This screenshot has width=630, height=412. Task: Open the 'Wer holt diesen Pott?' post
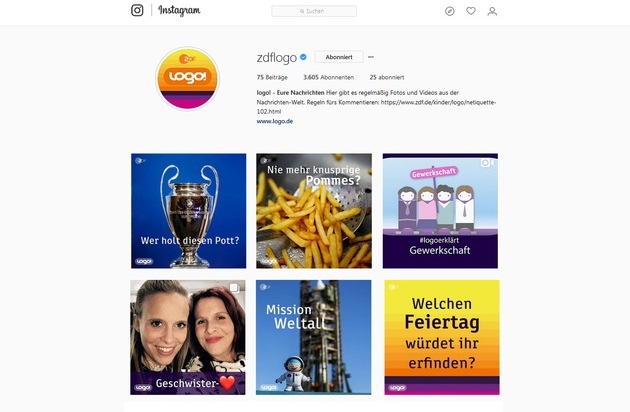click(x=188, y=210)
